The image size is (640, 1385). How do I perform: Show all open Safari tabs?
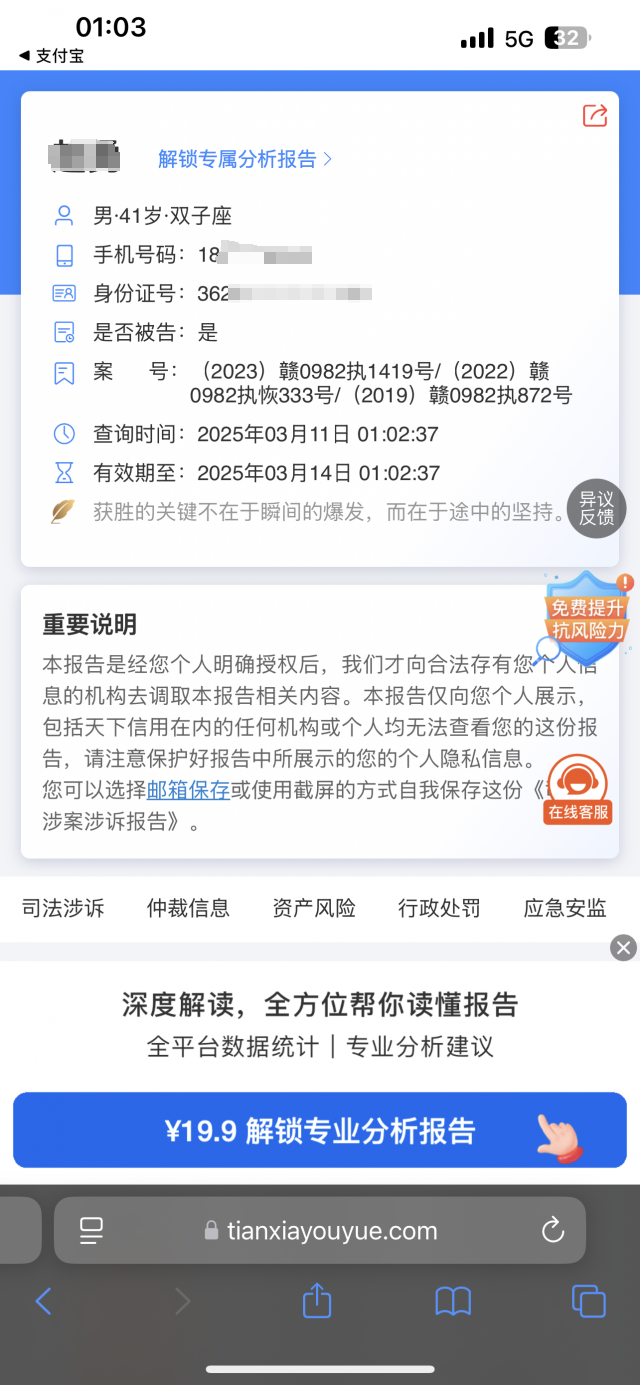pyautogui.click(x=588, y=1301)
